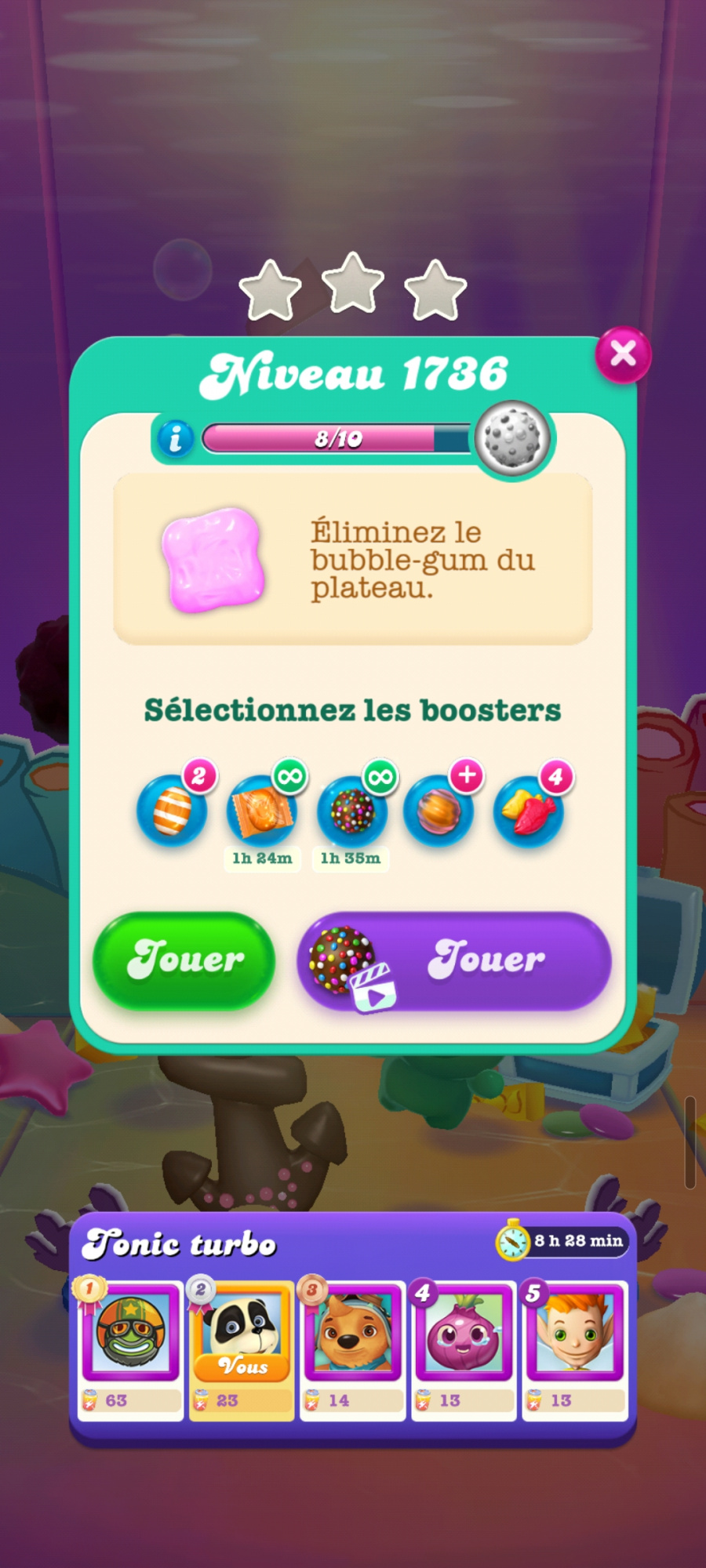Screen dimensions: 706x1568
Task: Open the third-place bear player card
Action: [x=352, y=1350]
